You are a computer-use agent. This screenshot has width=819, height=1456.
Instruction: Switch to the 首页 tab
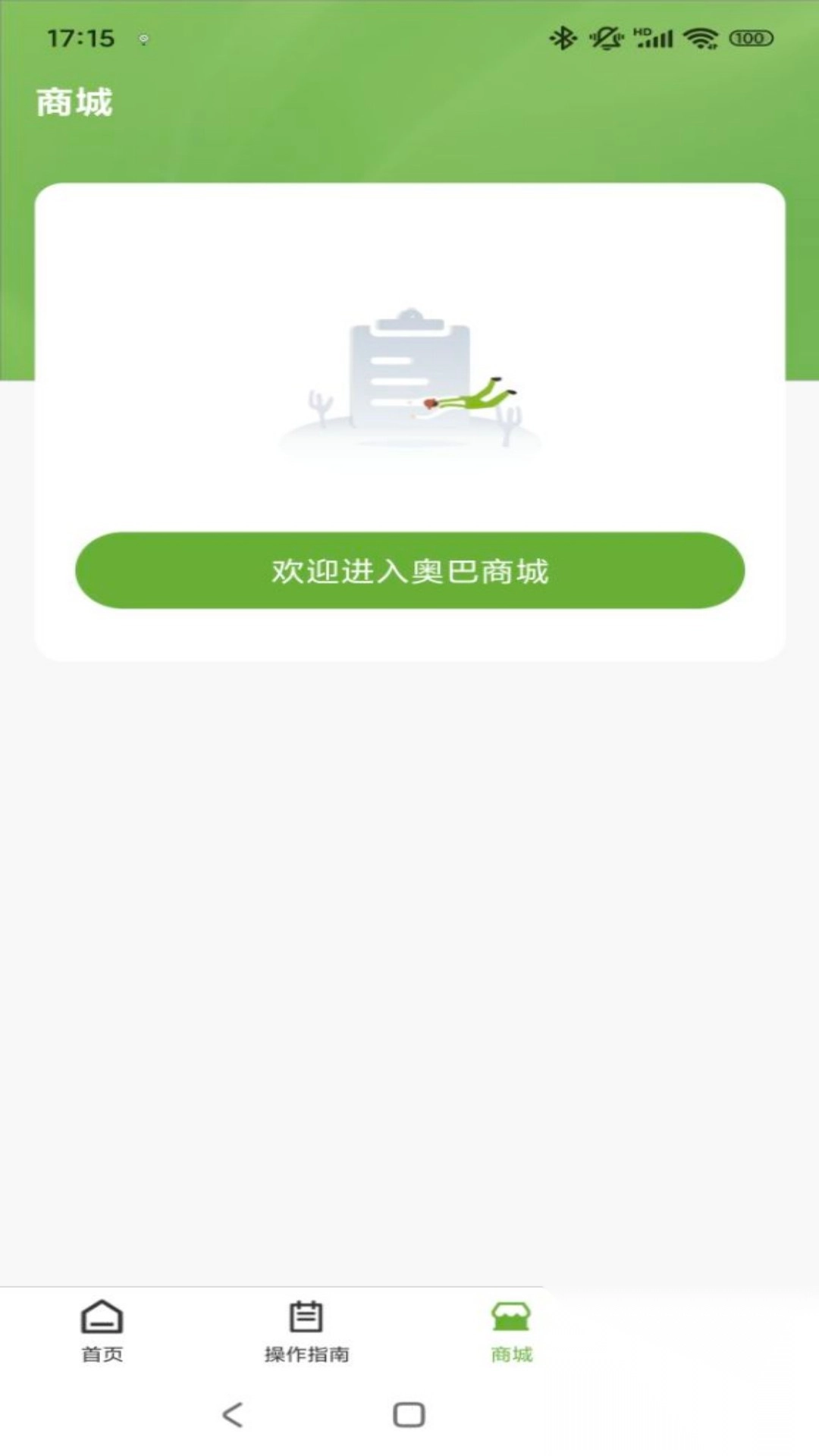tap(102, 1331)
